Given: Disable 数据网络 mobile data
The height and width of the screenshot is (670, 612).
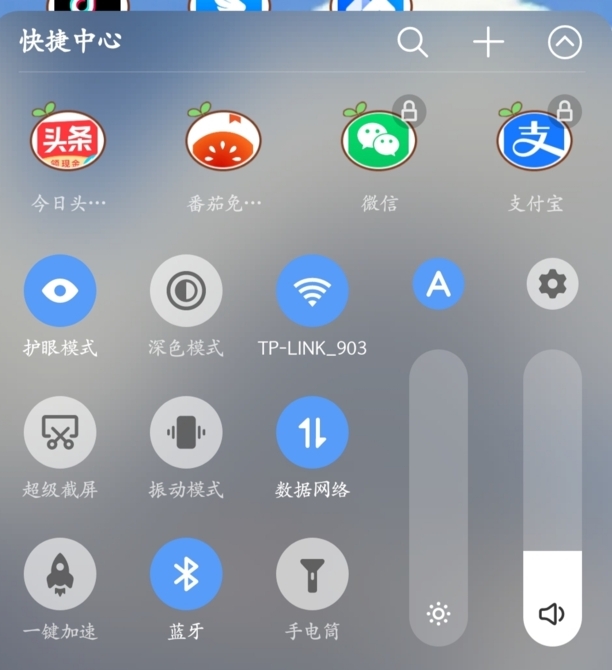Looking at the screenshot, I should click(x=312, y=433).
